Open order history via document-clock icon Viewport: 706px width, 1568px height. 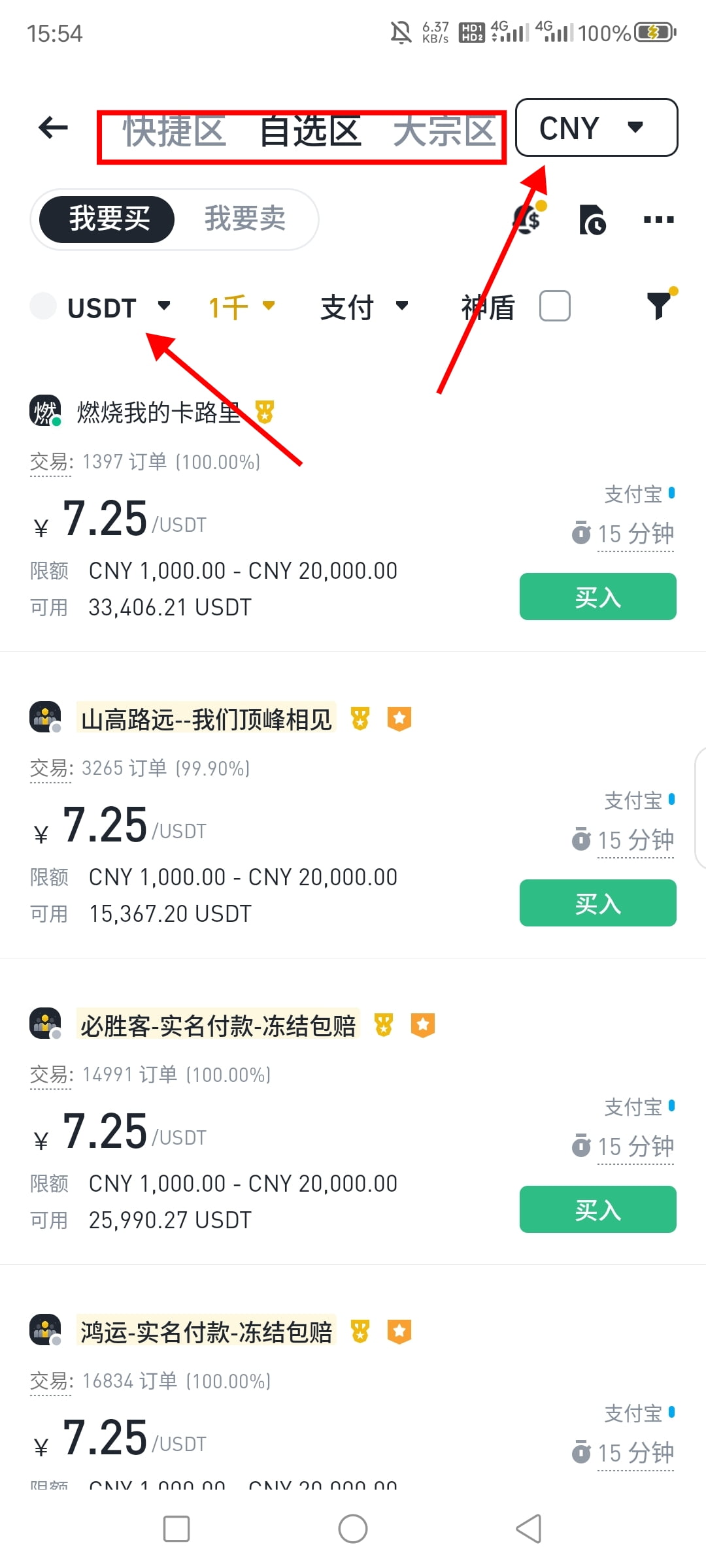pos(592,220)
